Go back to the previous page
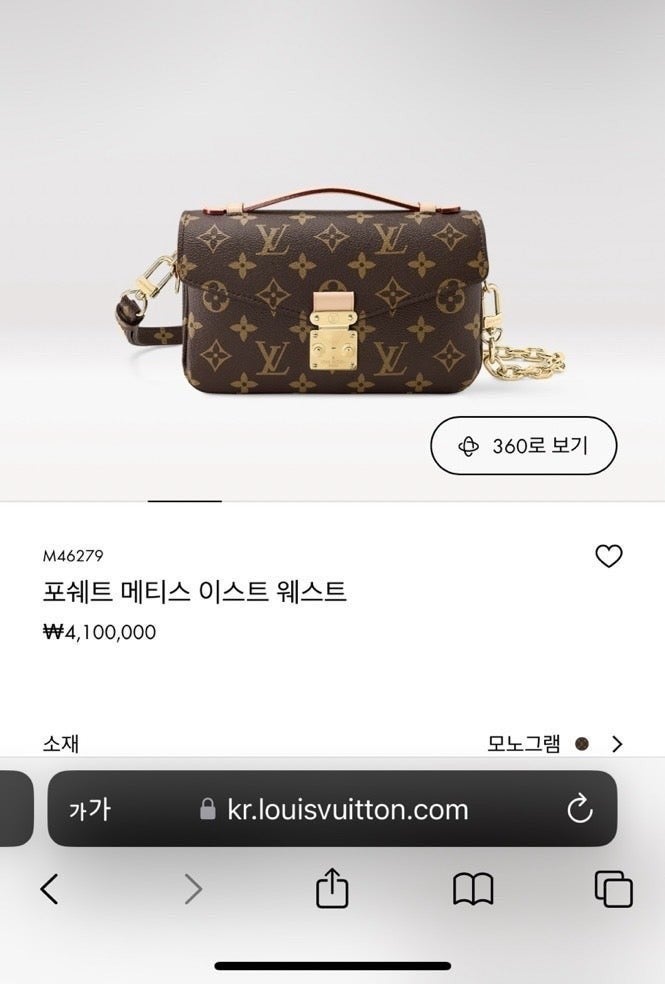This screenshot has width=665, height=984. (x=49, y=888)
